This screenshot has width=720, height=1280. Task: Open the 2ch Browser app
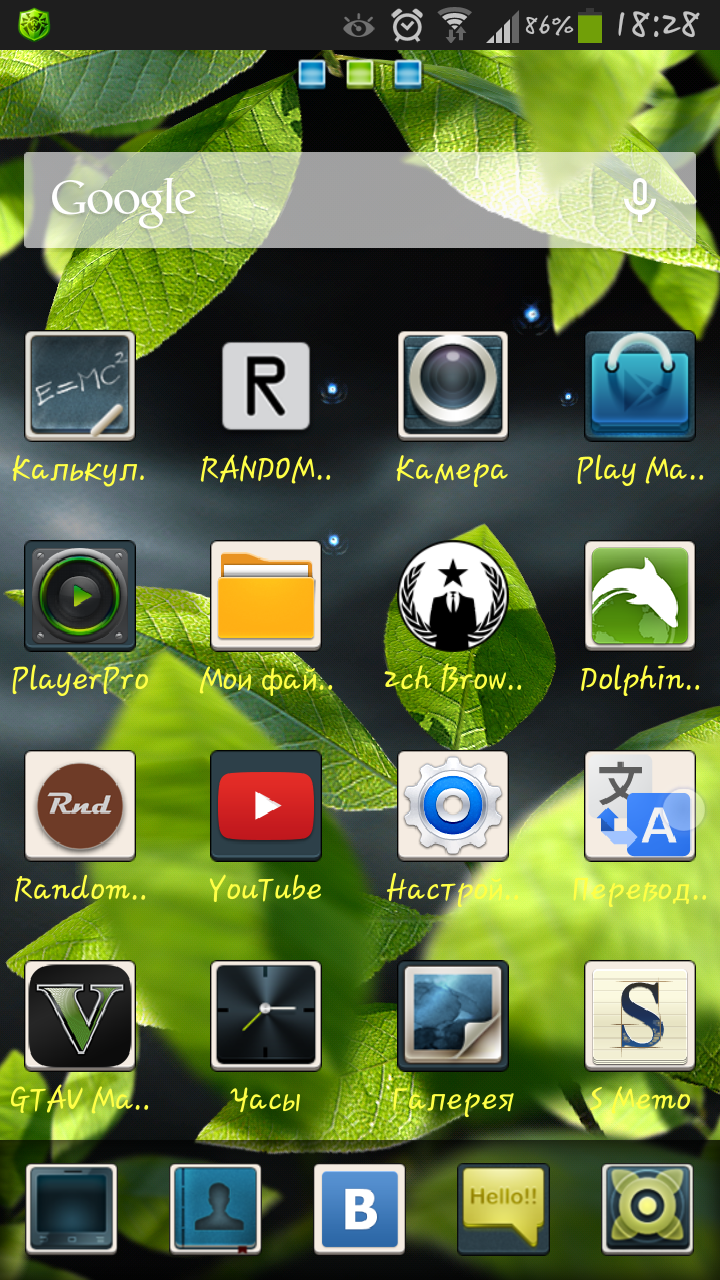click(453, 596)
